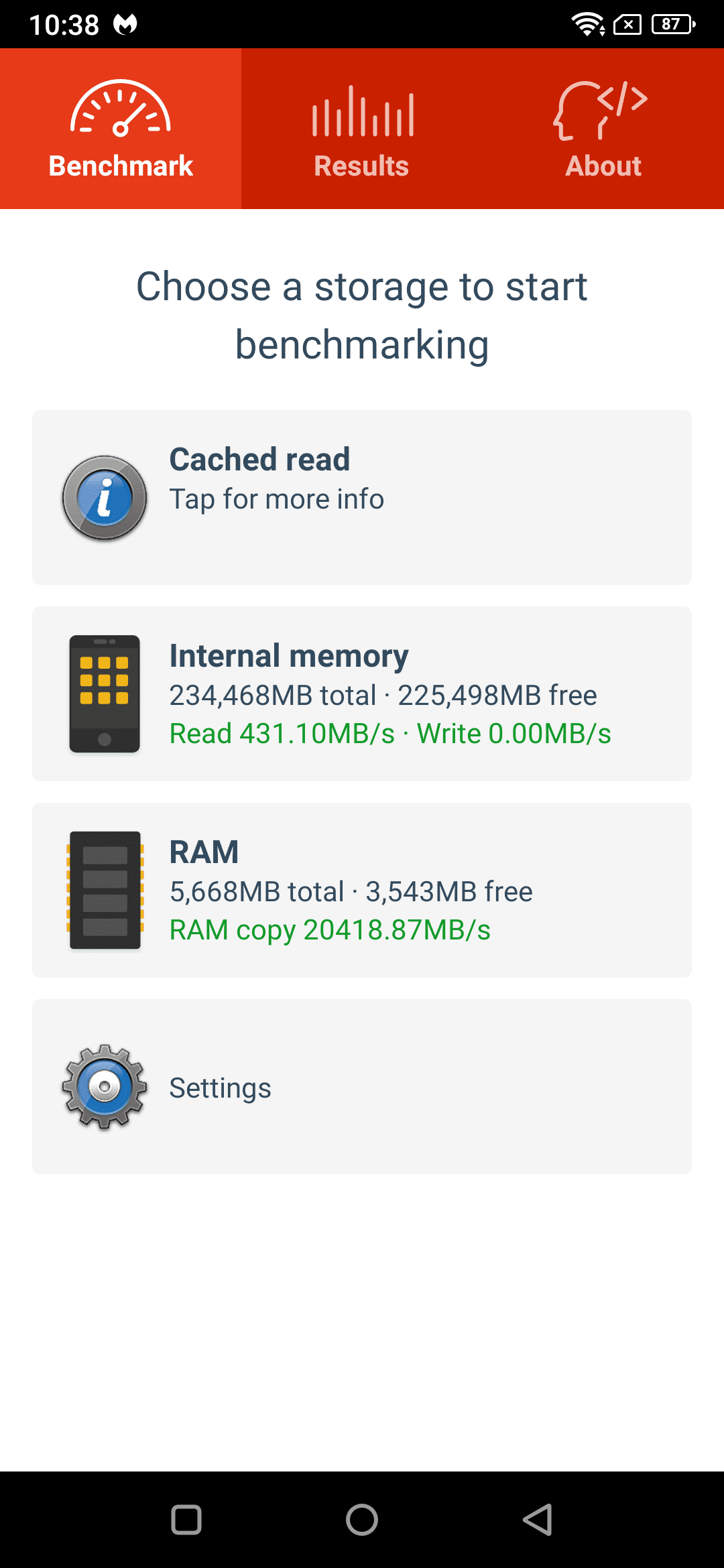
Task: Switch to the Results tab
Action: [x=362, y=129]
